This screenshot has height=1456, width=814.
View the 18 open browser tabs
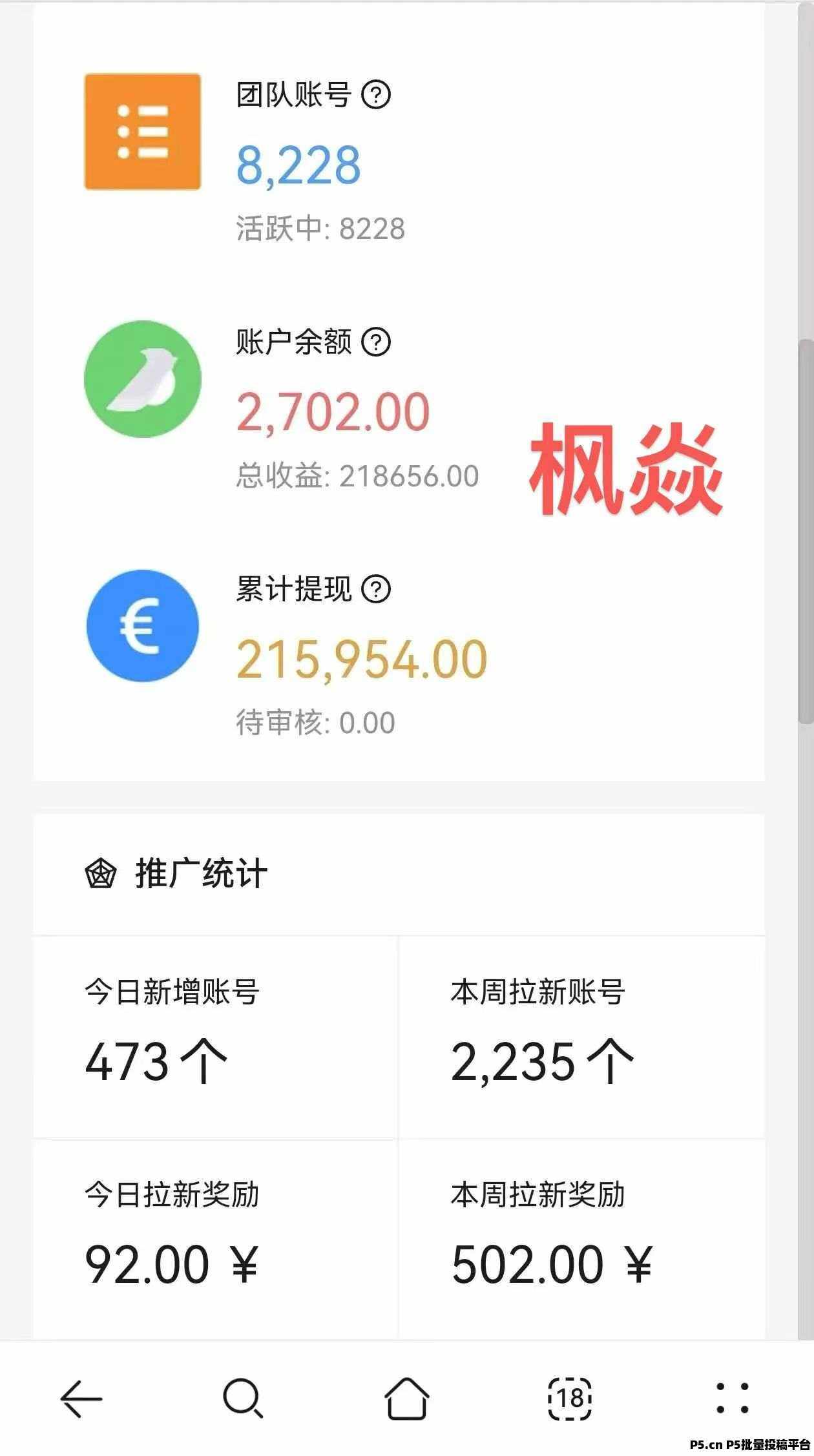pyautogui.click(x=570, y=1399)
